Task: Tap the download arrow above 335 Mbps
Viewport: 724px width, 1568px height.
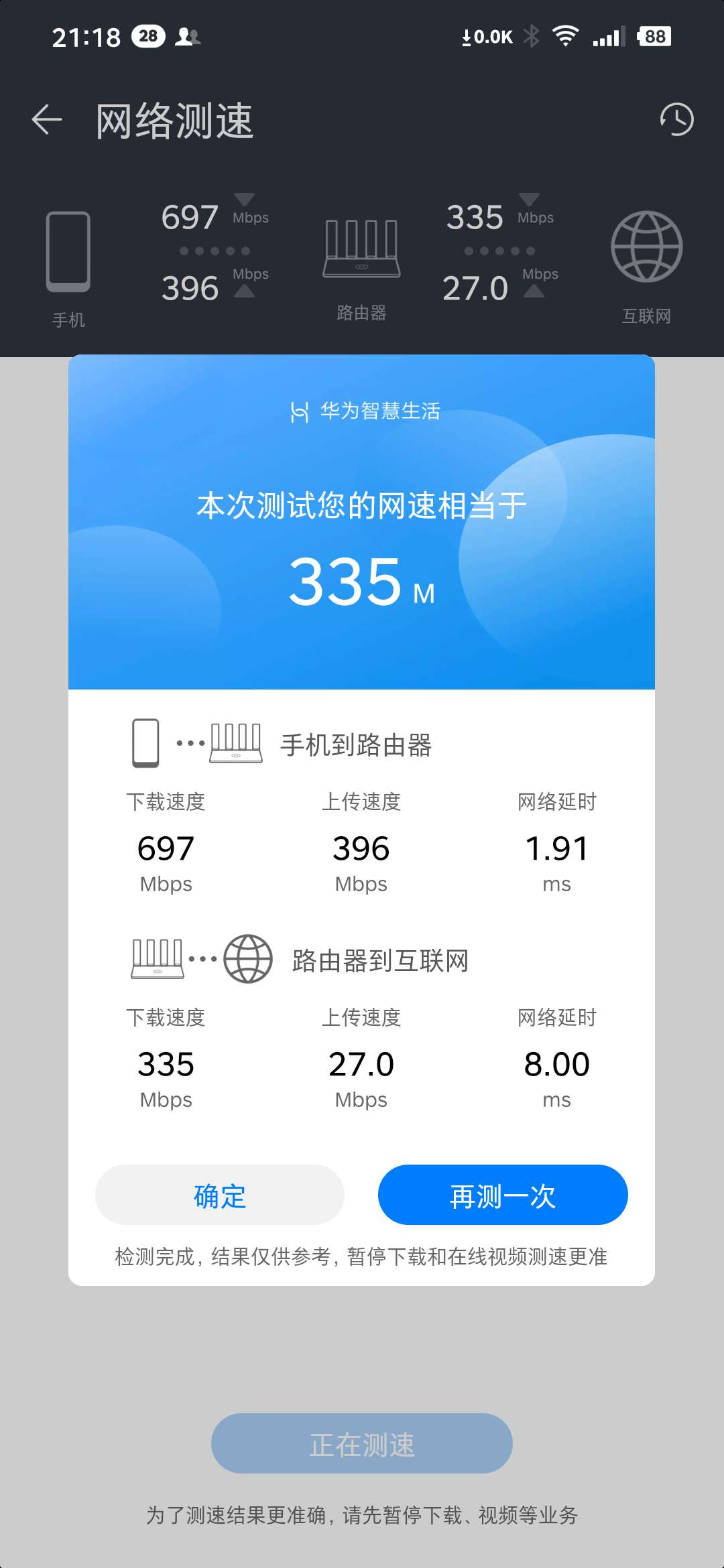Action: [x=530, y=199]
